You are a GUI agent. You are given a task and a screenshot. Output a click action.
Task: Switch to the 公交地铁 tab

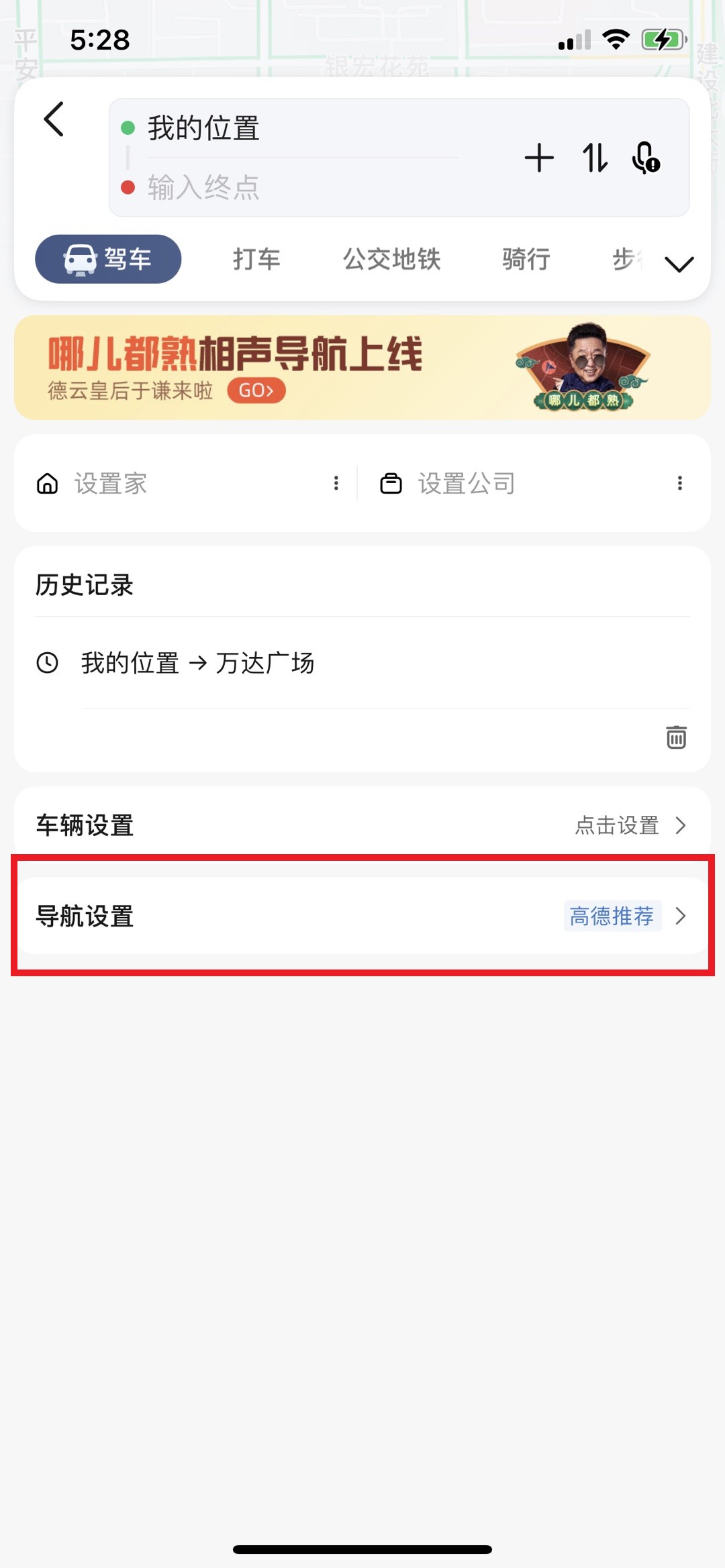(x=391, y=259)
